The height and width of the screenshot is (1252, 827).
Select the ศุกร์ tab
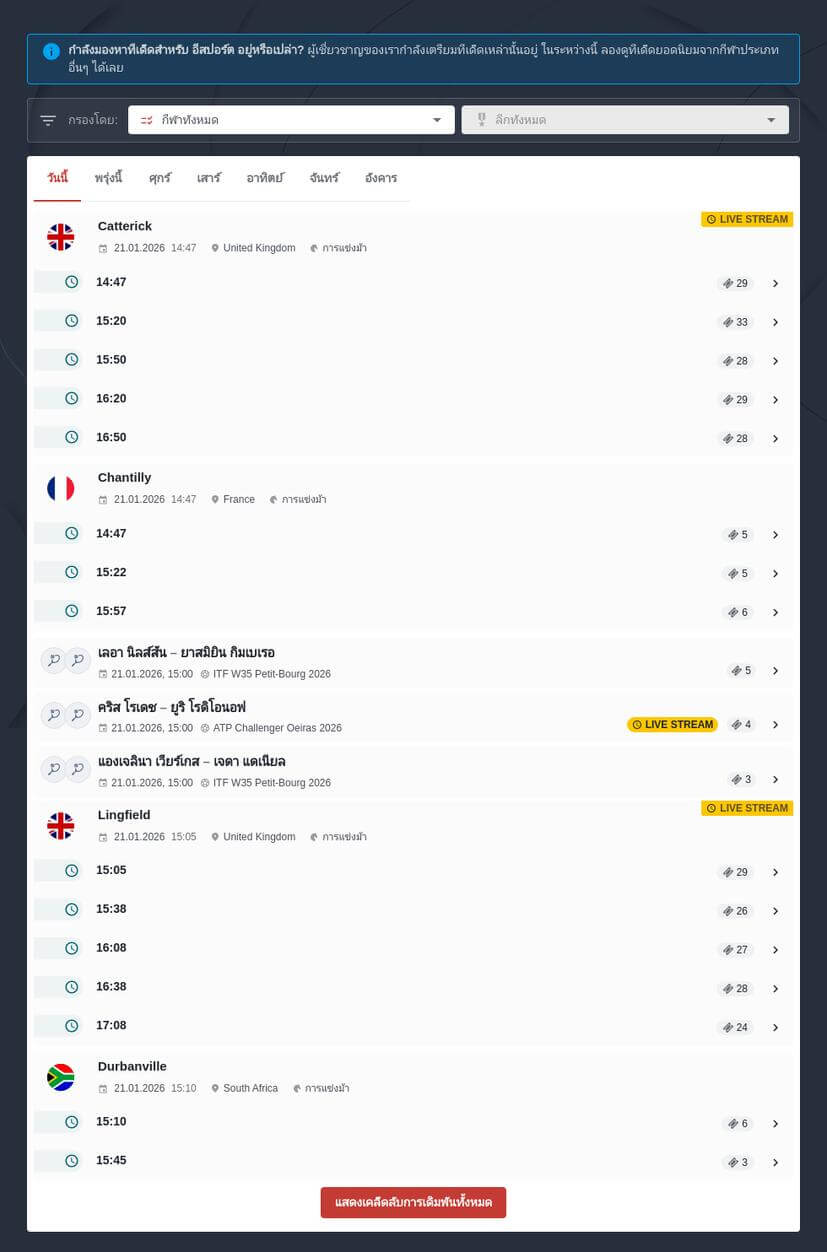[160, 178]
